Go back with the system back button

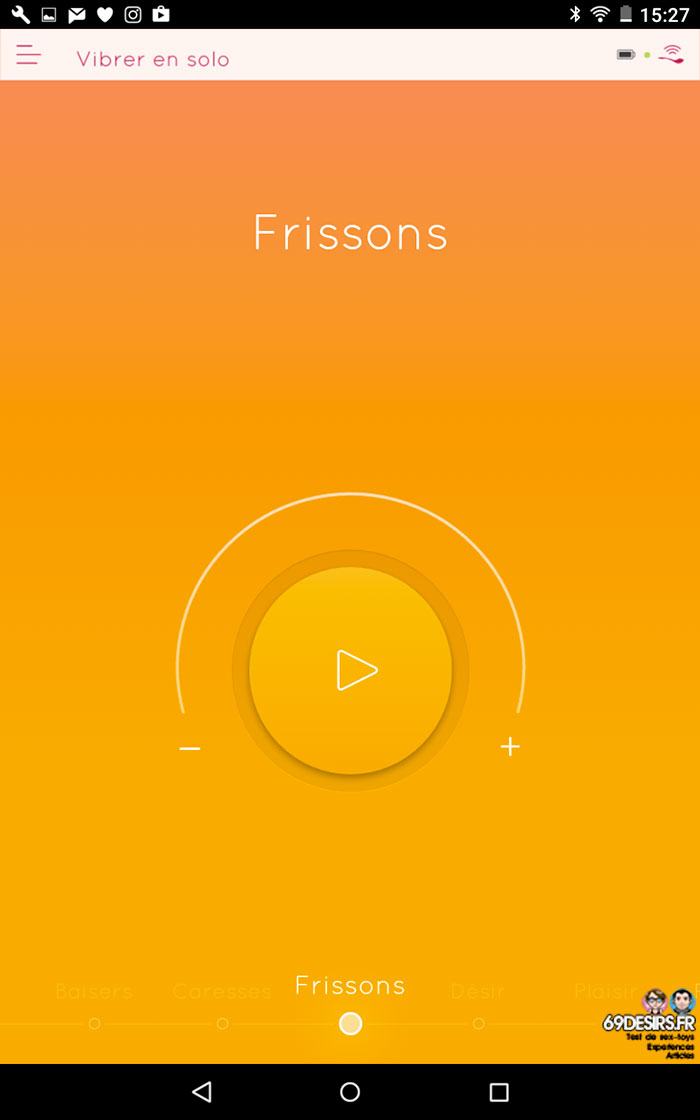click(x=202, y=1091)
